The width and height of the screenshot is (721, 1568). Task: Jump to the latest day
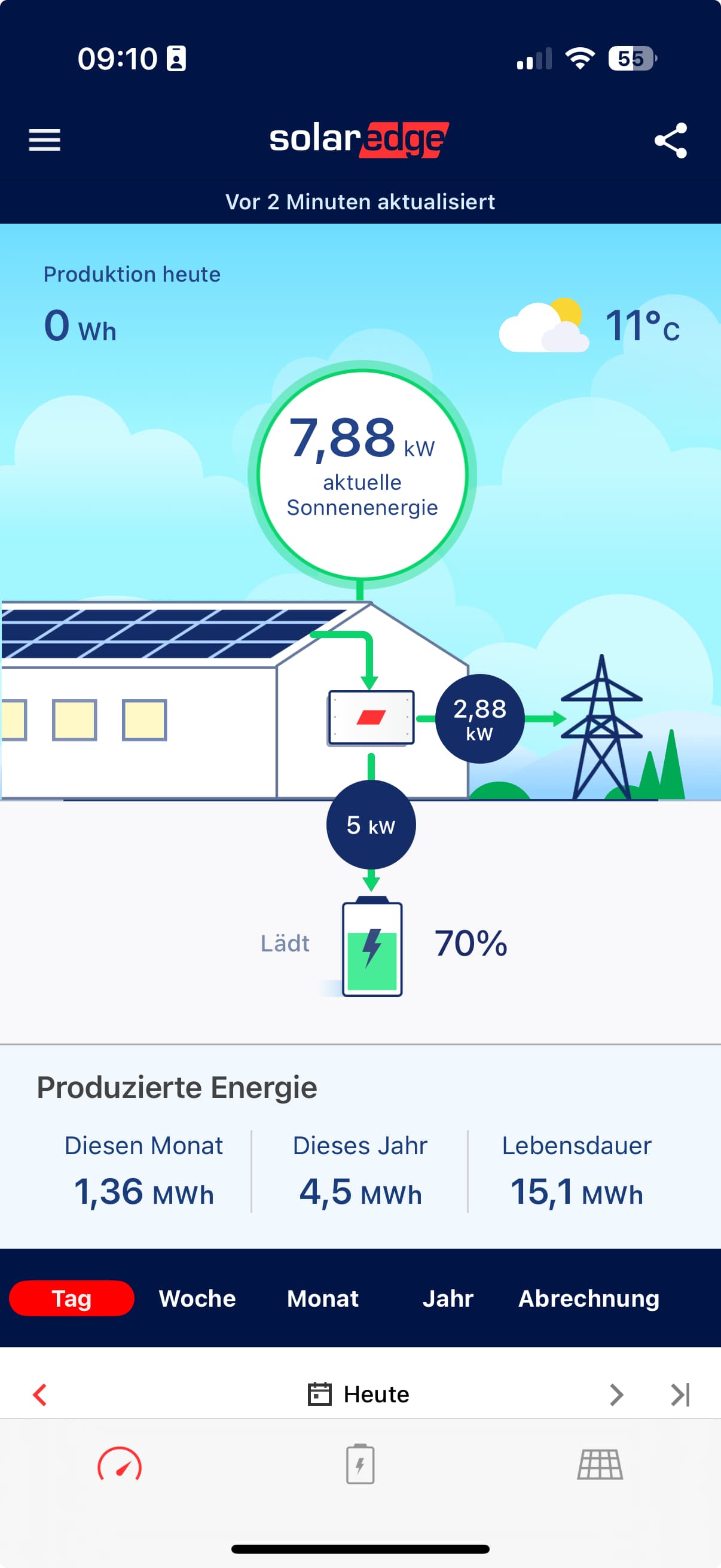tap(680, 1395)
